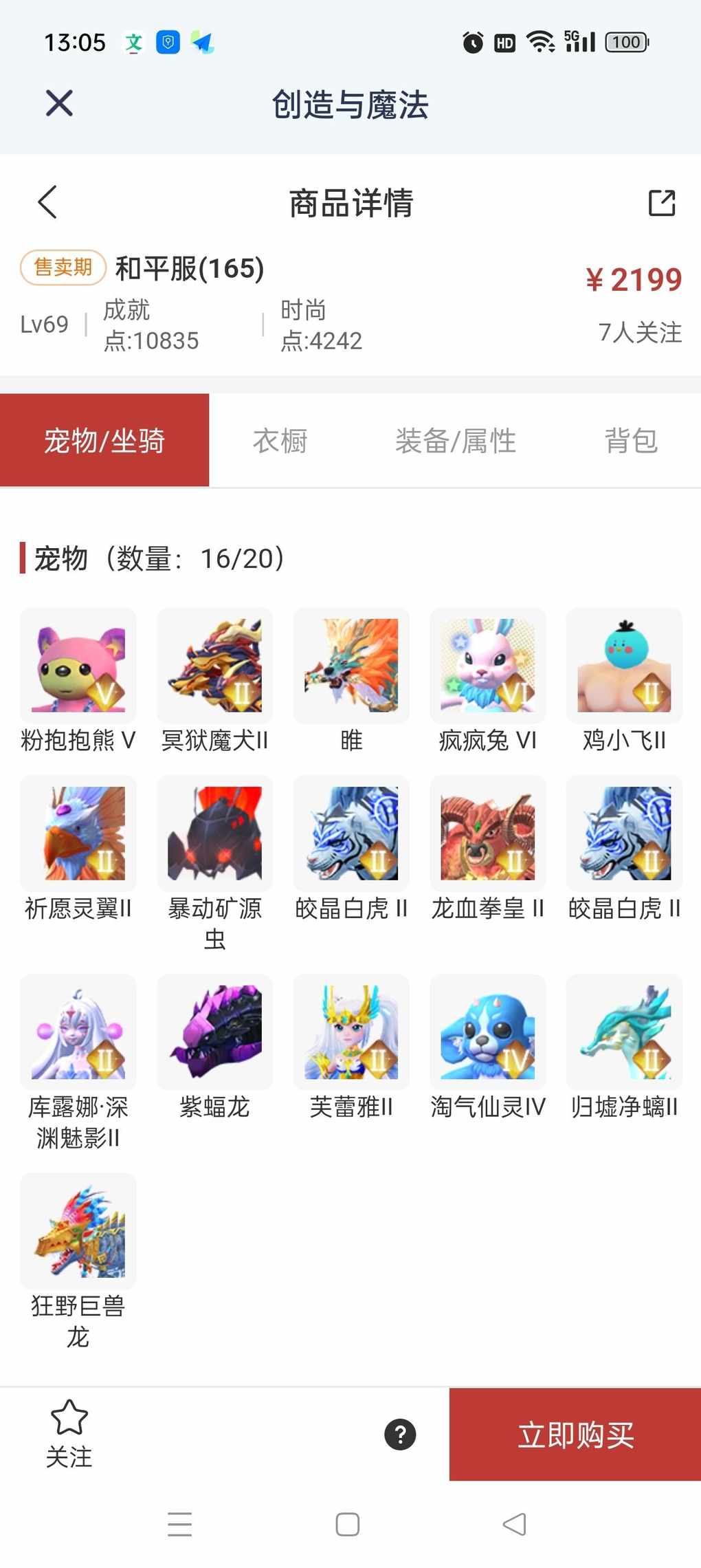701x1568 pixels.
Task: Close the 创造与魔法 page
Action: (x=59, y=104)
